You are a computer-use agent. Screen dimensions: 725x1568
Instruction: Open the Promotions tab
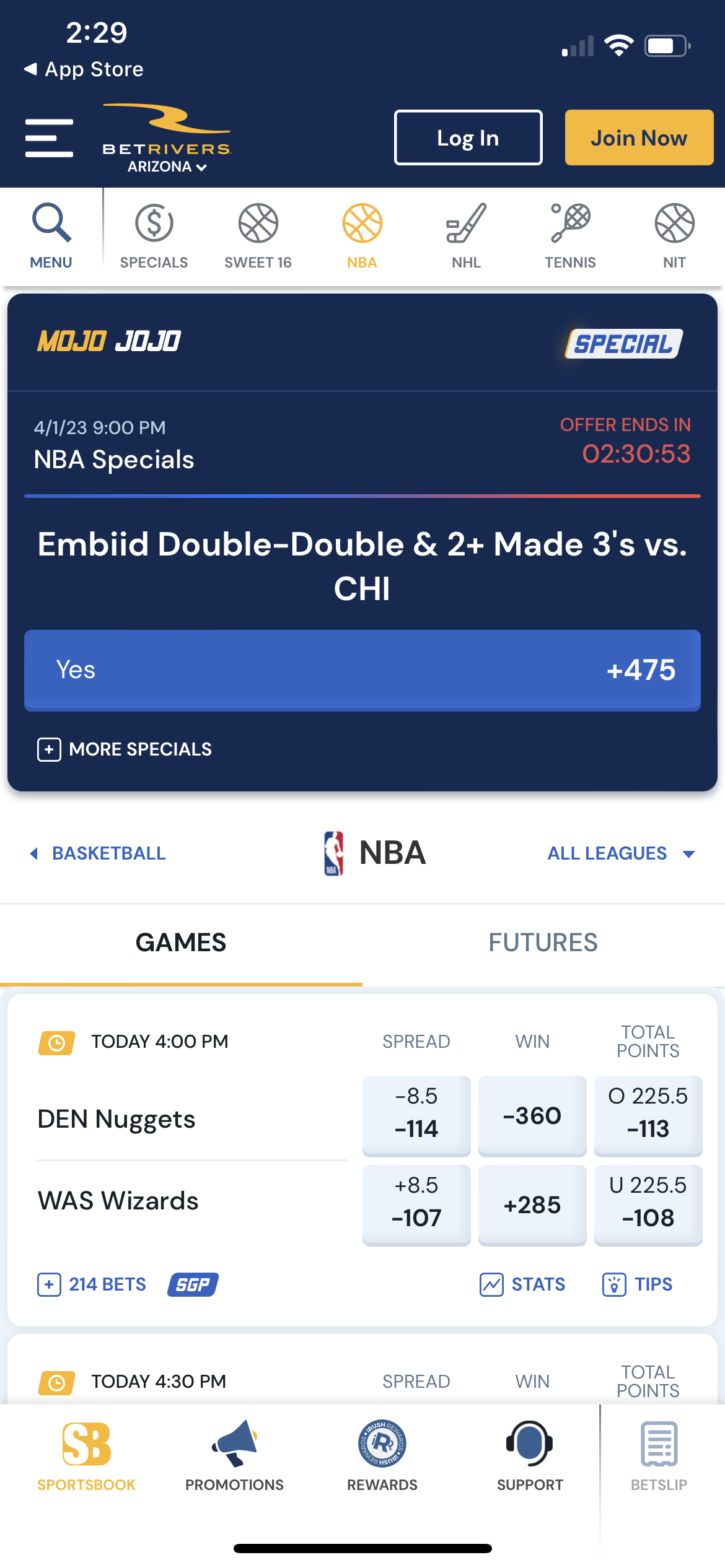[234, 1455]
